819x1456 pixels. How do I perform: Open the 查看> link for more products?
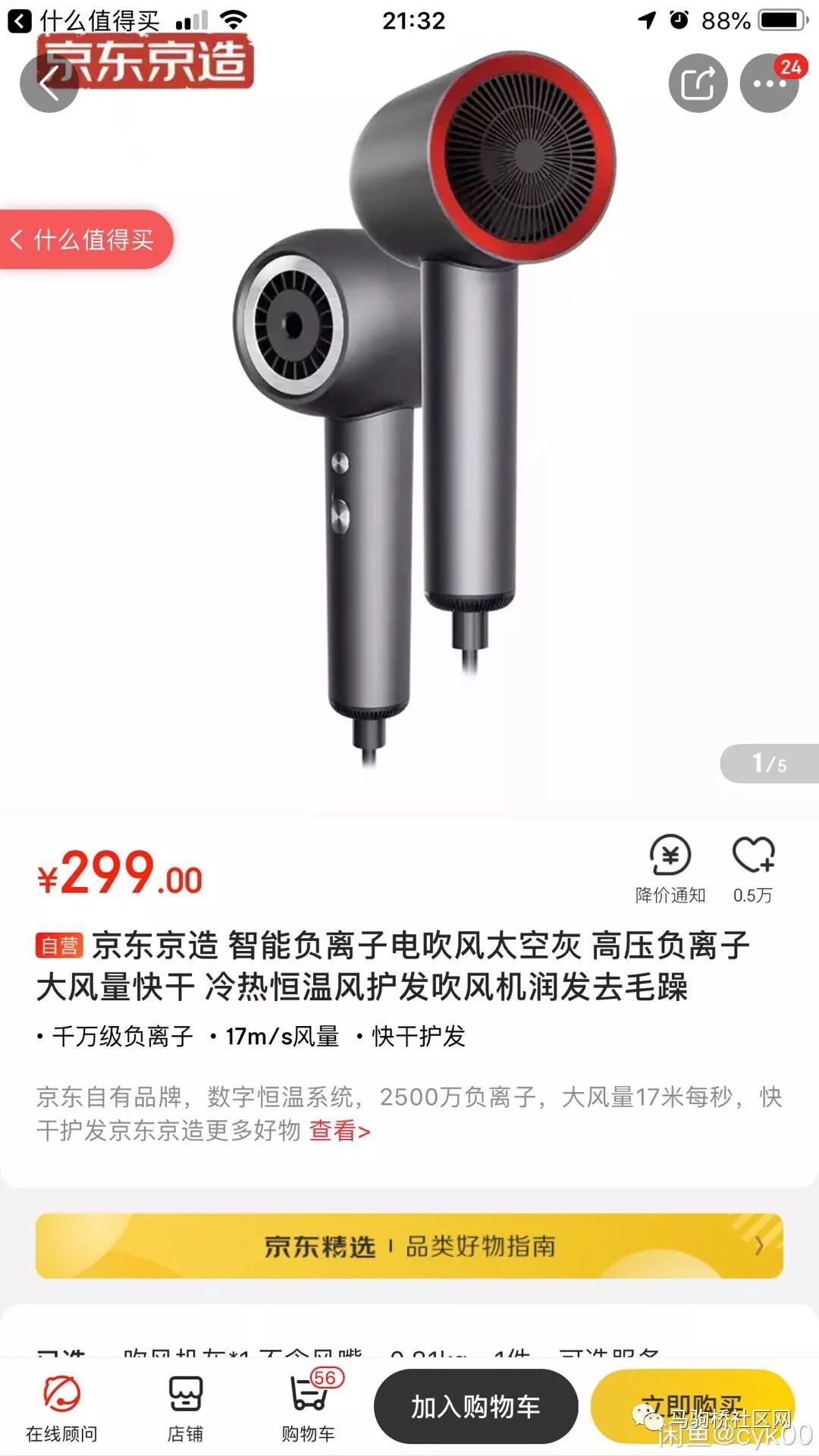click(x=340, y=1131)
